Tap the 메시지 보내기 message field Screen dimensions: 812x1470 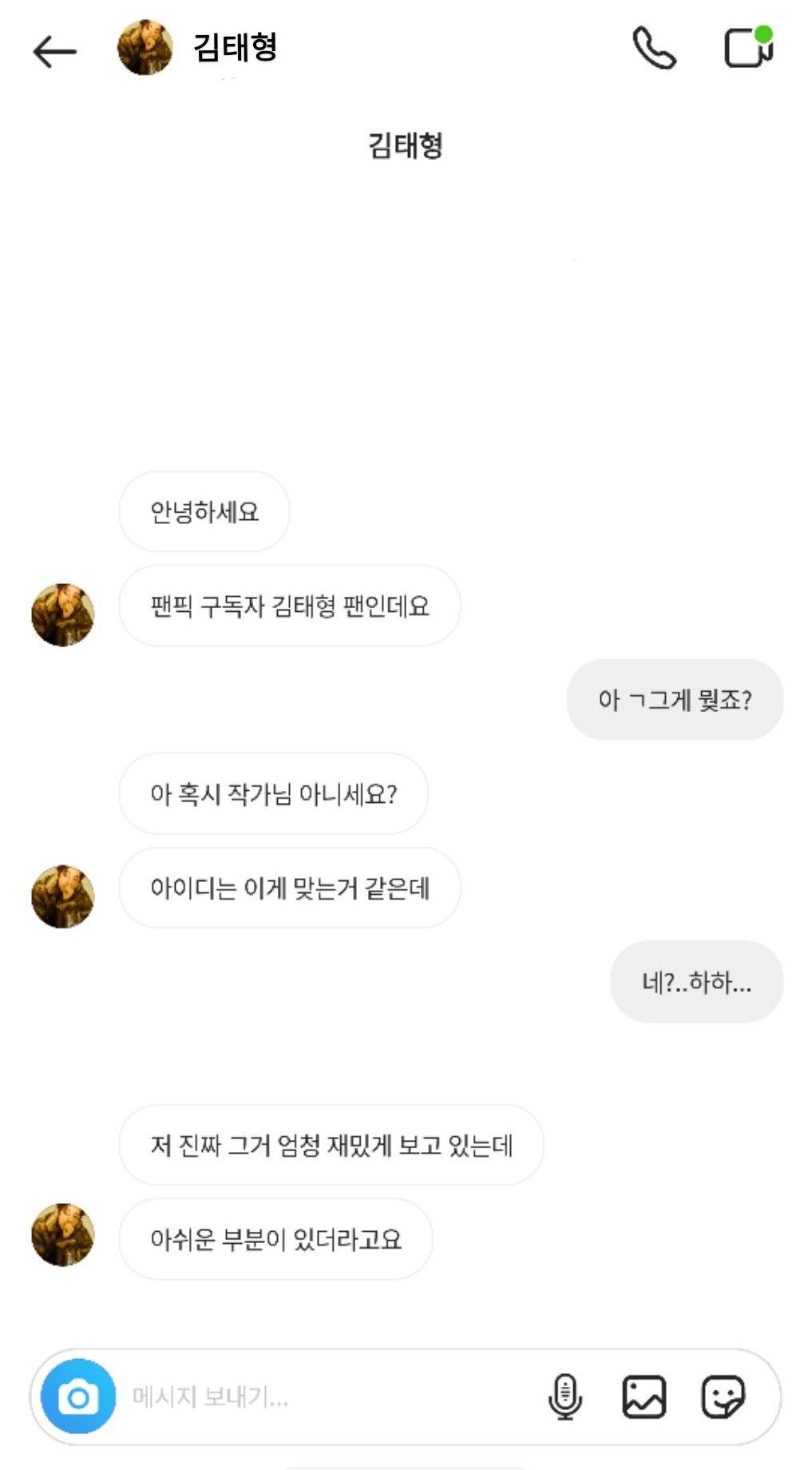tap(319, 1396)
